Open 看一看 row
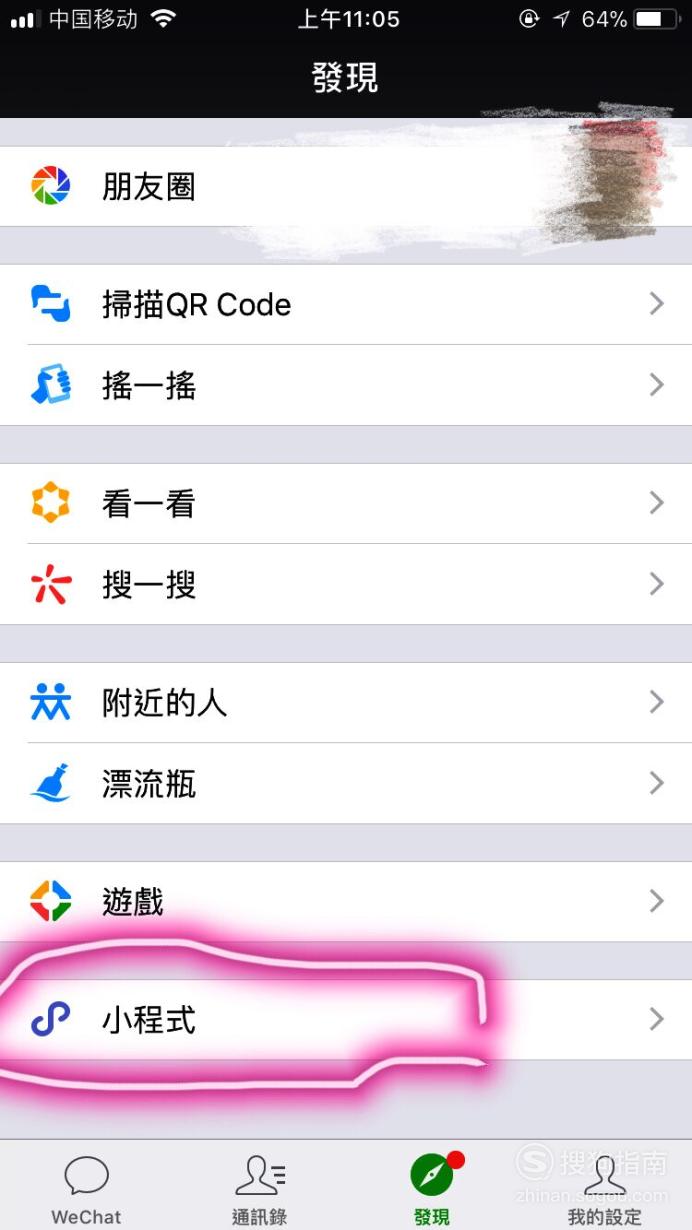 (x=346, y=504)
